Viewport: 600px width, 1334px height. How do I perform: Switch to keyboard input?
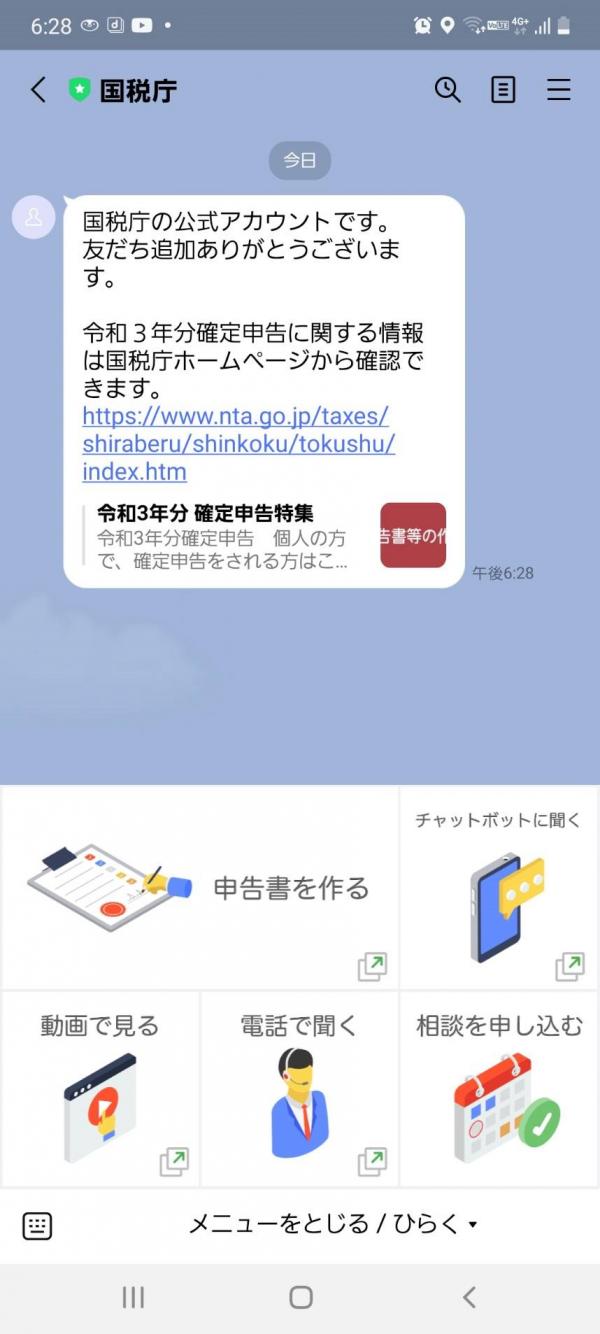point(37,1226)
